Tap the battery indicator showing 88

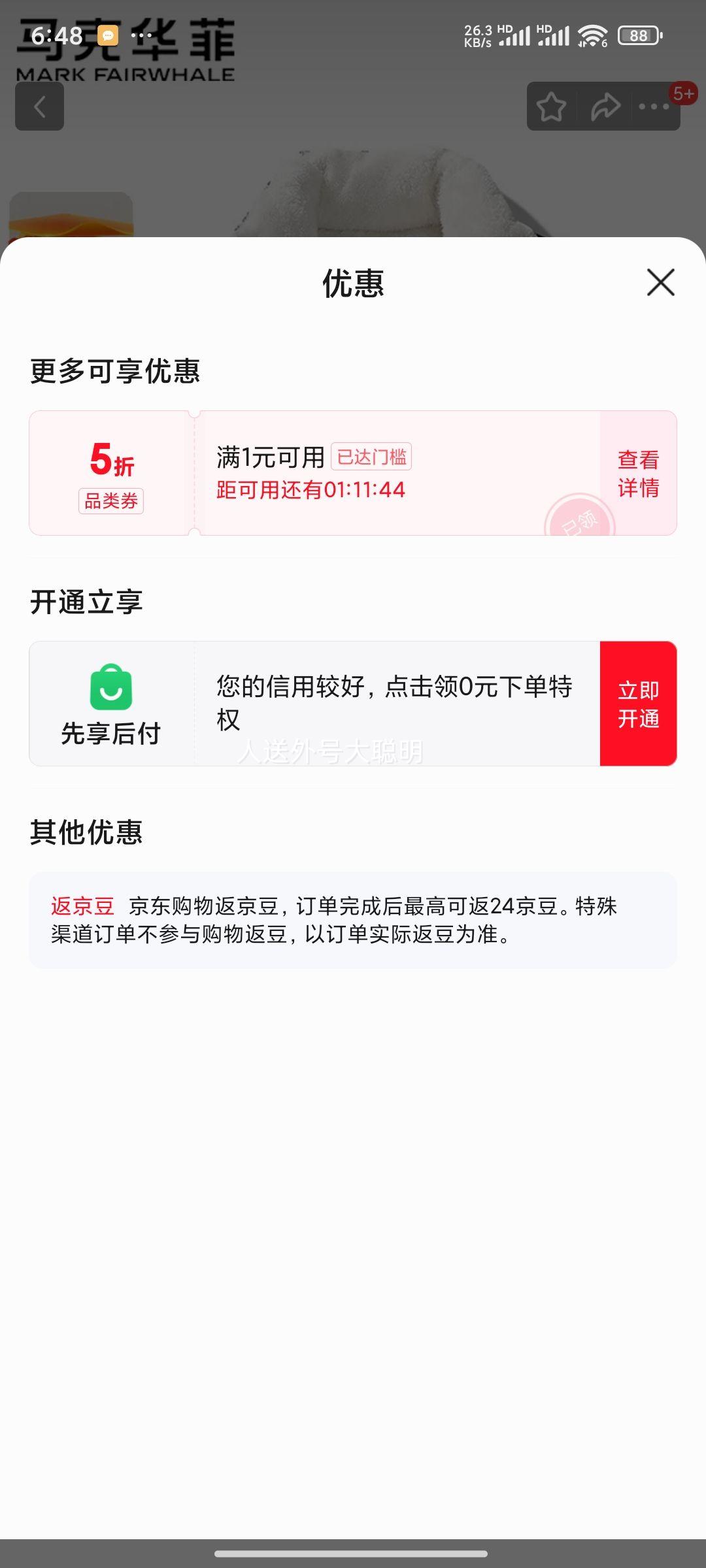point(637,35)
